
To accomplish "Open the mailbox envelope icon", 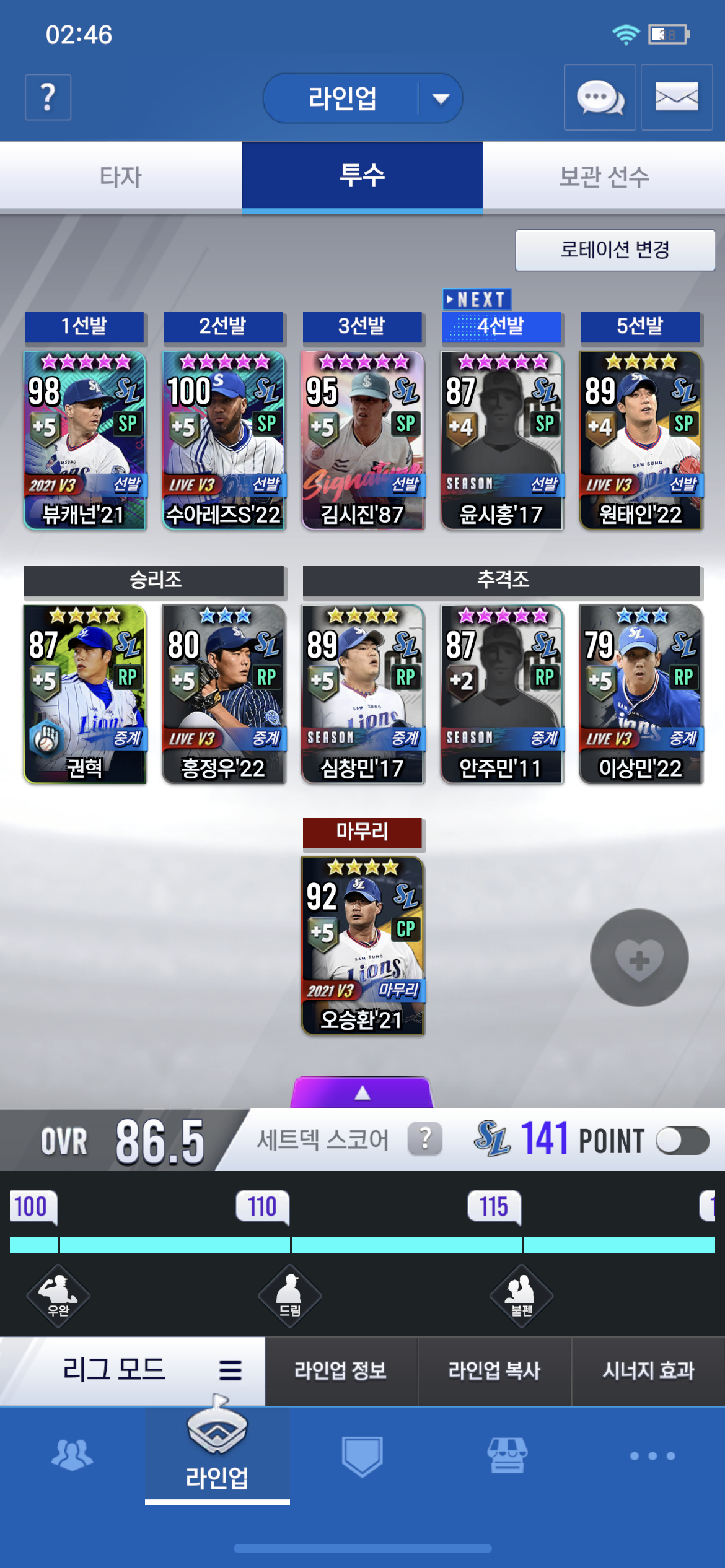I will click(x=676, y=97).
